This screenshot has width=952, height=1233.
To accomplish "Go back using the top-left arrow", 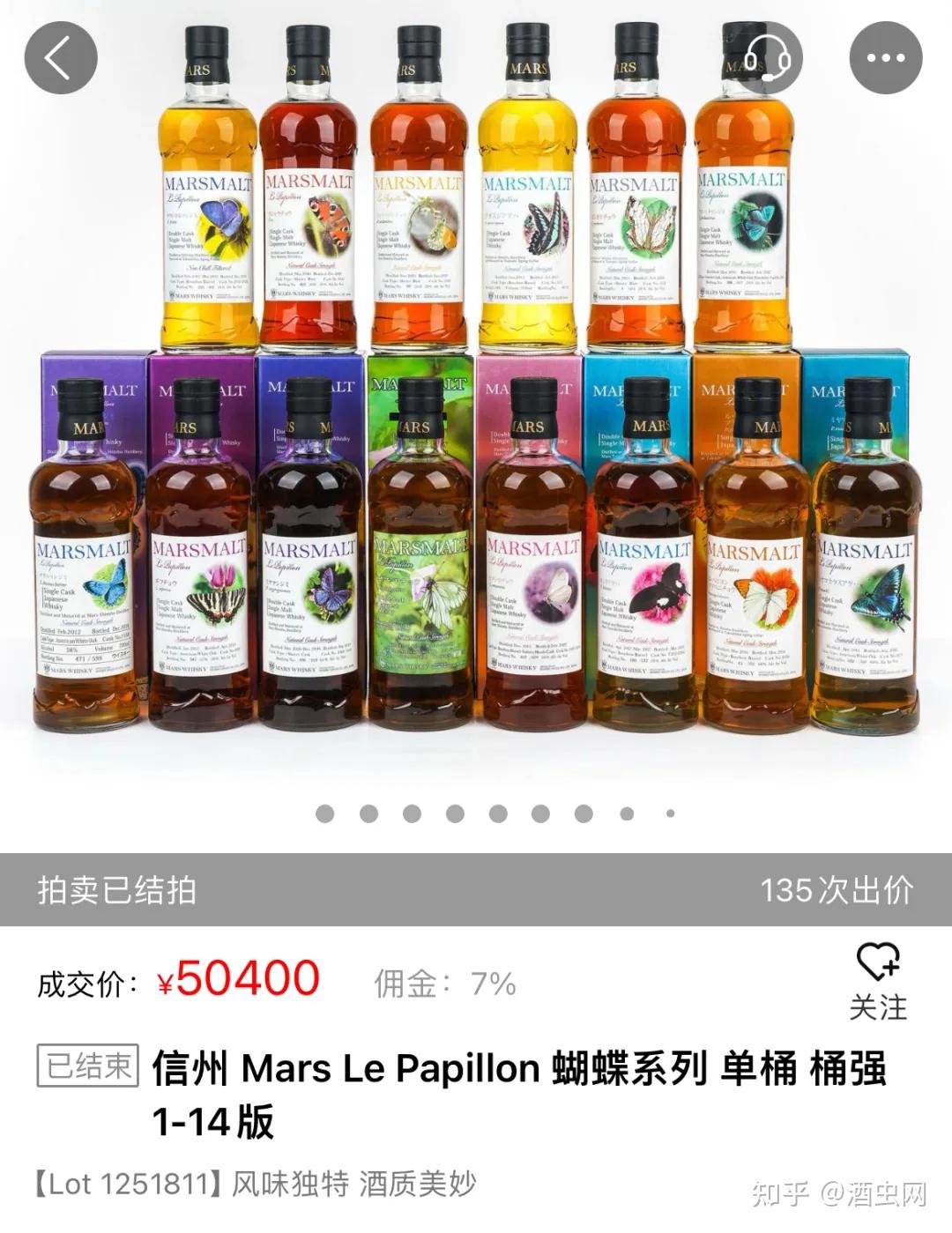I will [60, 58].
